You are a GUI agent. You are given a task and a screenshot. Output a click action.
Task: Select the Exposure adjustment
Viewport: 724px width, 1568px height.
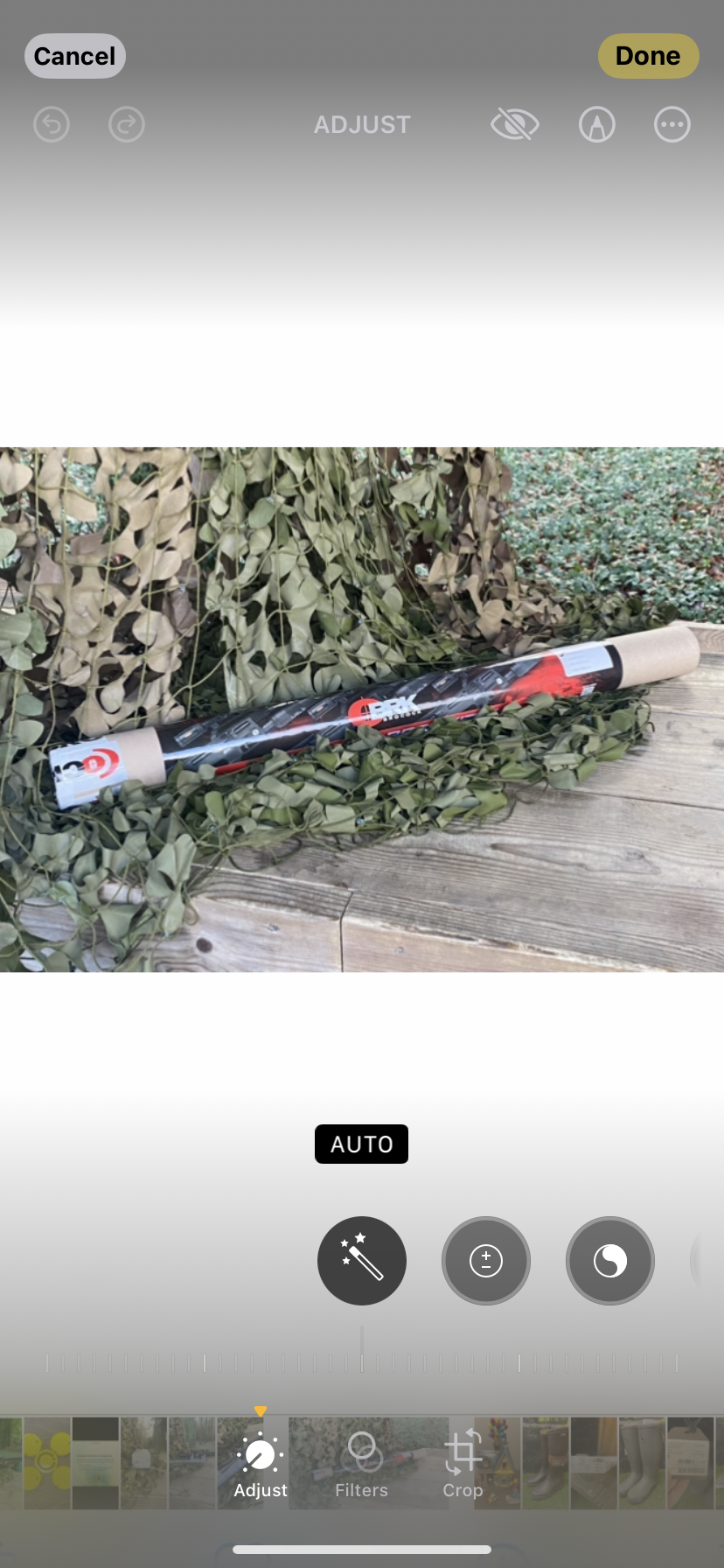[x=486, y=1261]
